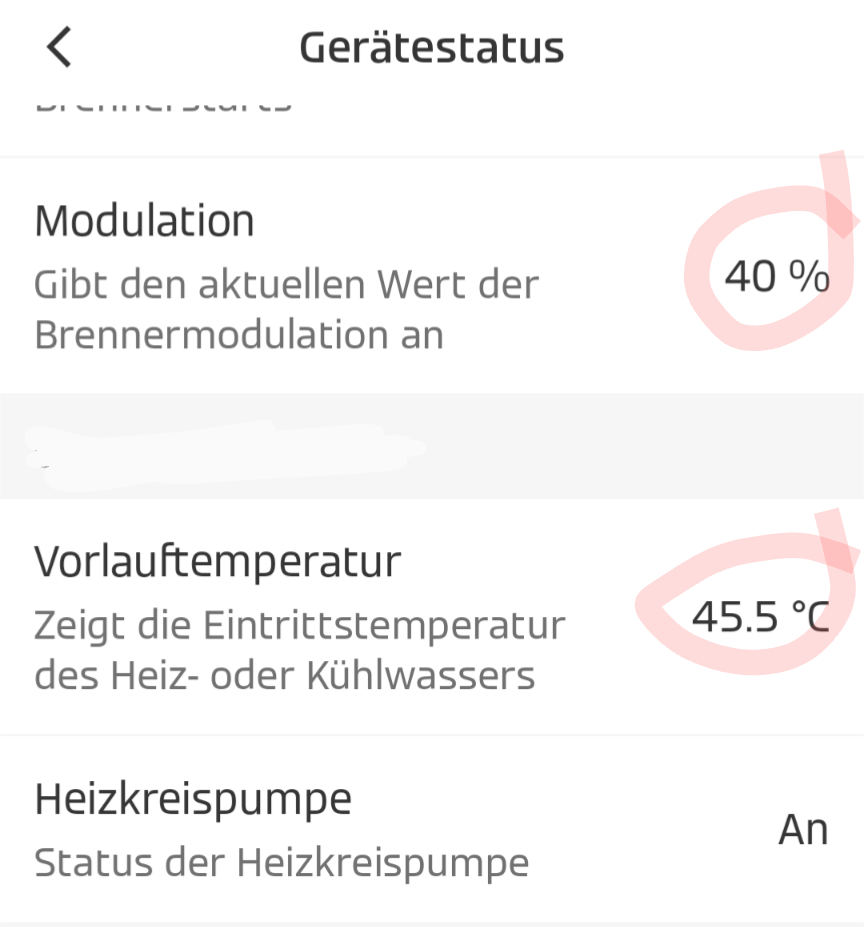Screen dimensions: 864x927
Task: Go back from Gerätestatus screen
Action: (60, 47)
